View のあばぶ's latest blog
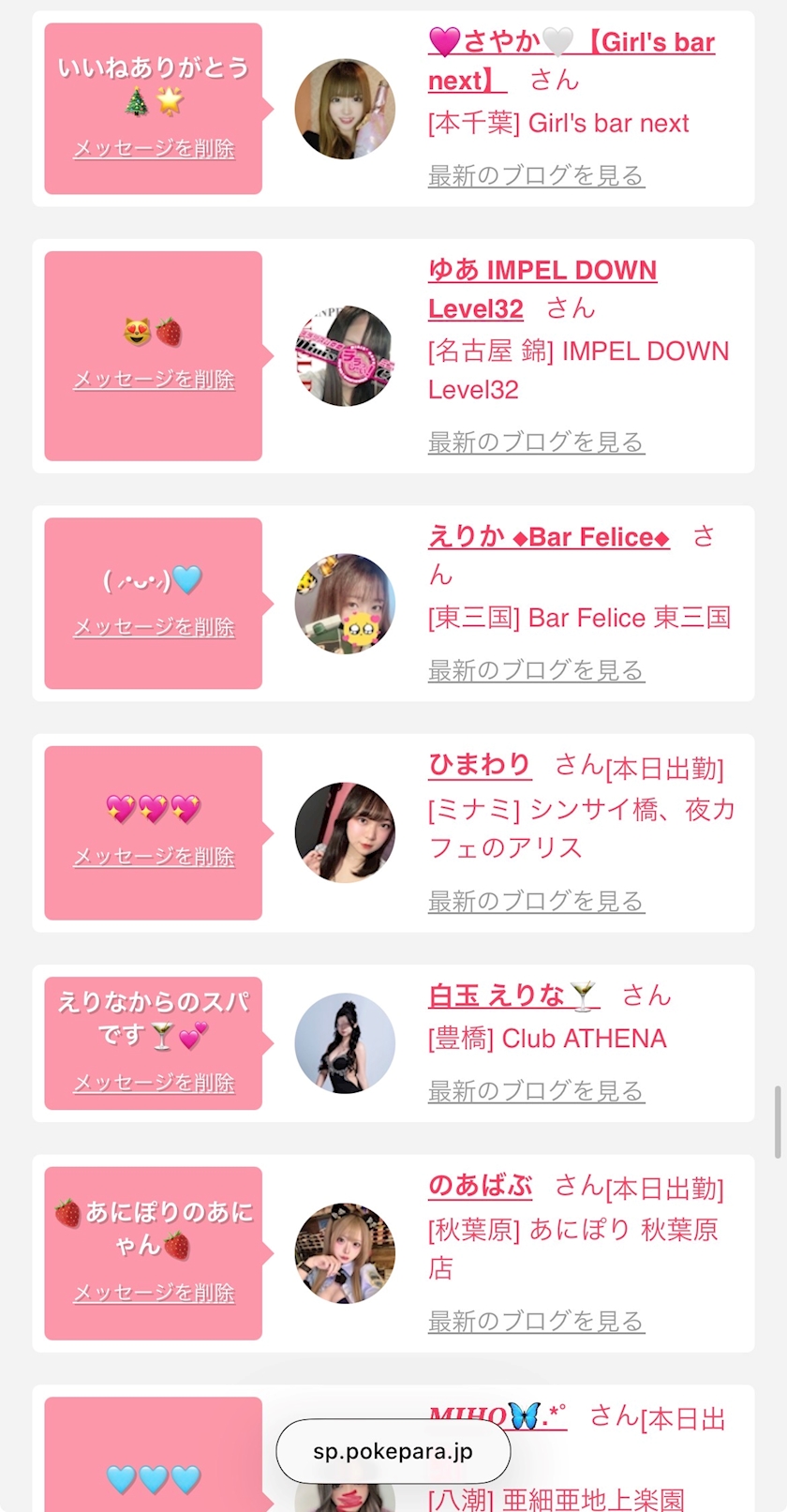This screenshot has width=787, height=1512. click(536, 1322)
